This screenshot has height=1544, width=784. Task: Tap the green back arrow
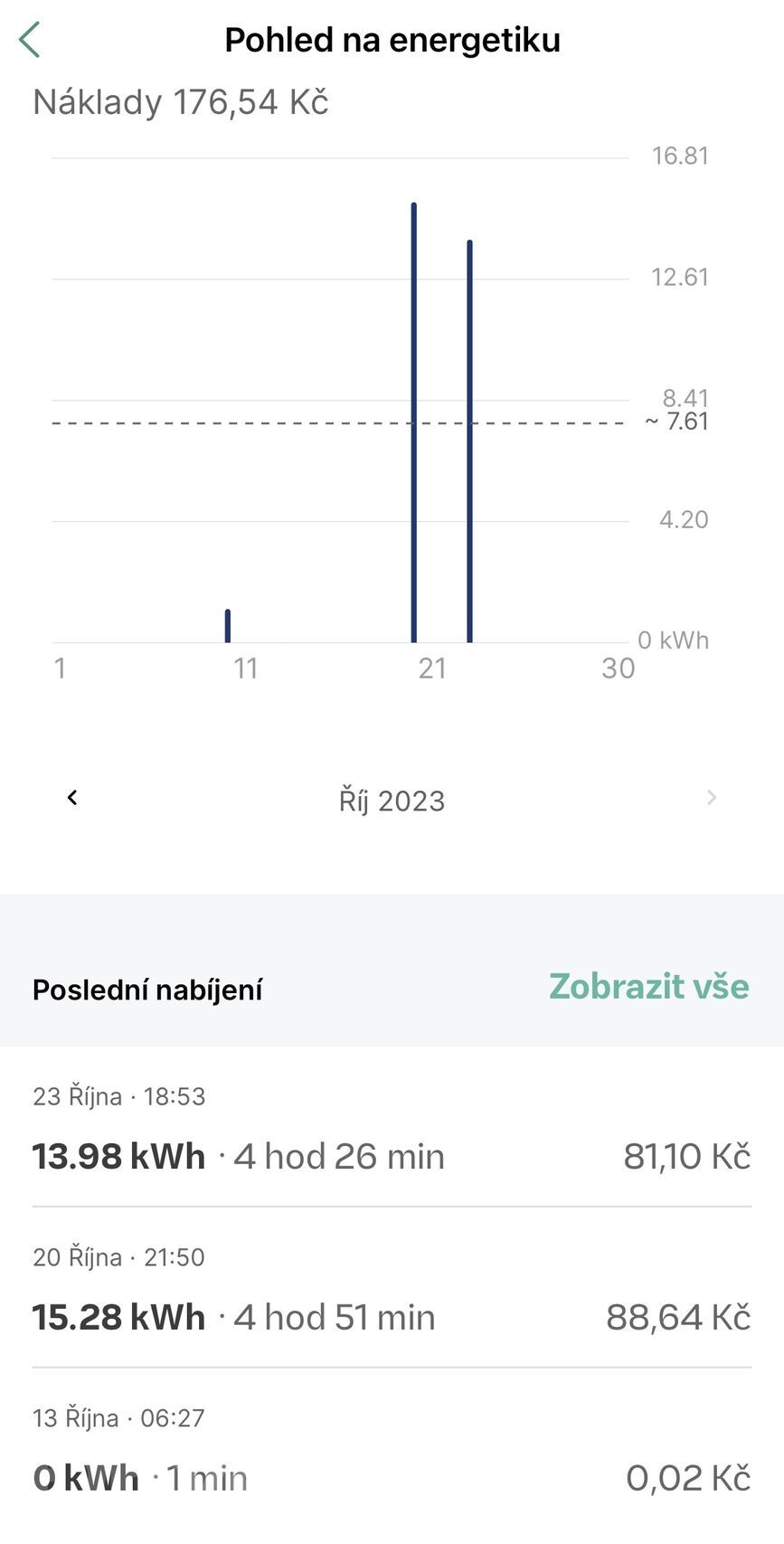pos(28,41)
